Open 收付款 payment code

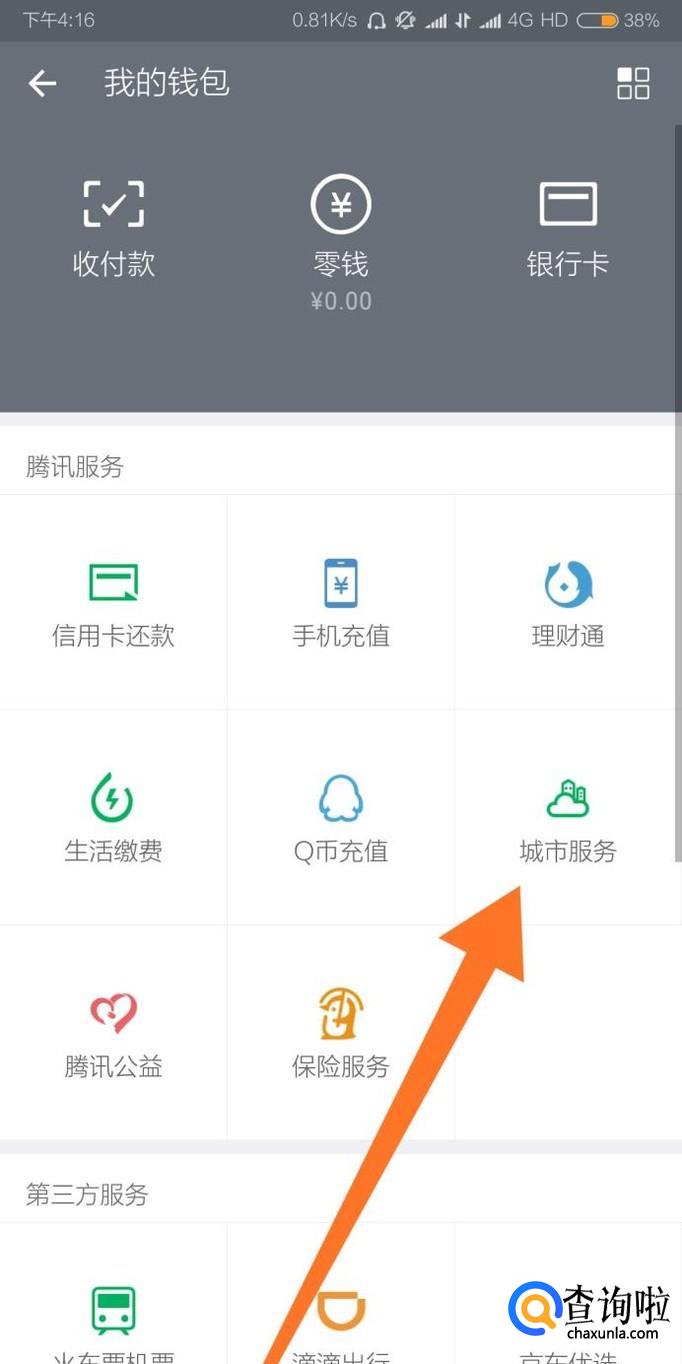point(114,229)
